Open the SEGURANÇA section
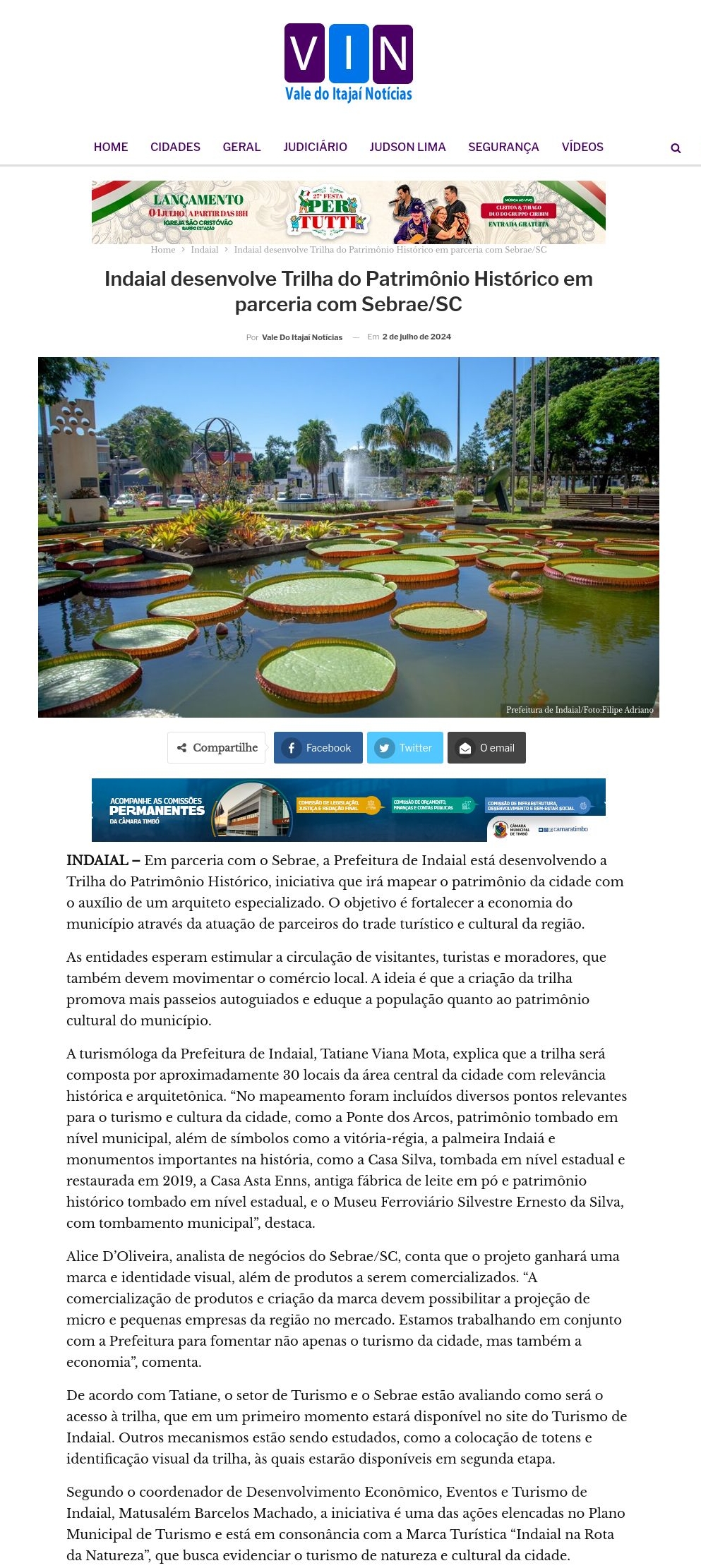701x1568 pixels. (x=503, y=147)
